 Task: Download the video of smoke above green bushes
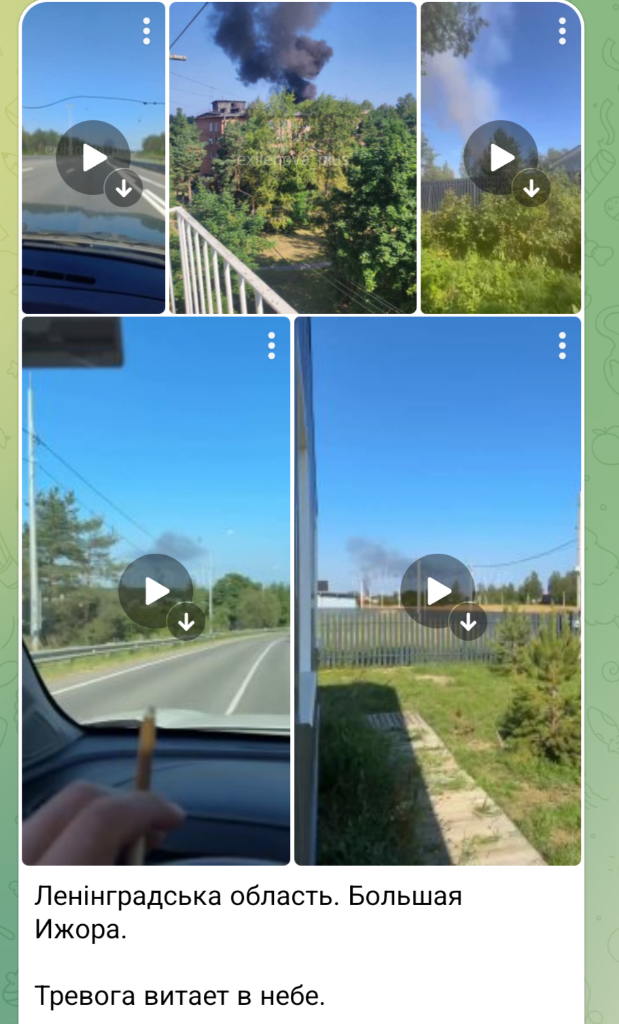pyautogui.click(x=531, y=187)
